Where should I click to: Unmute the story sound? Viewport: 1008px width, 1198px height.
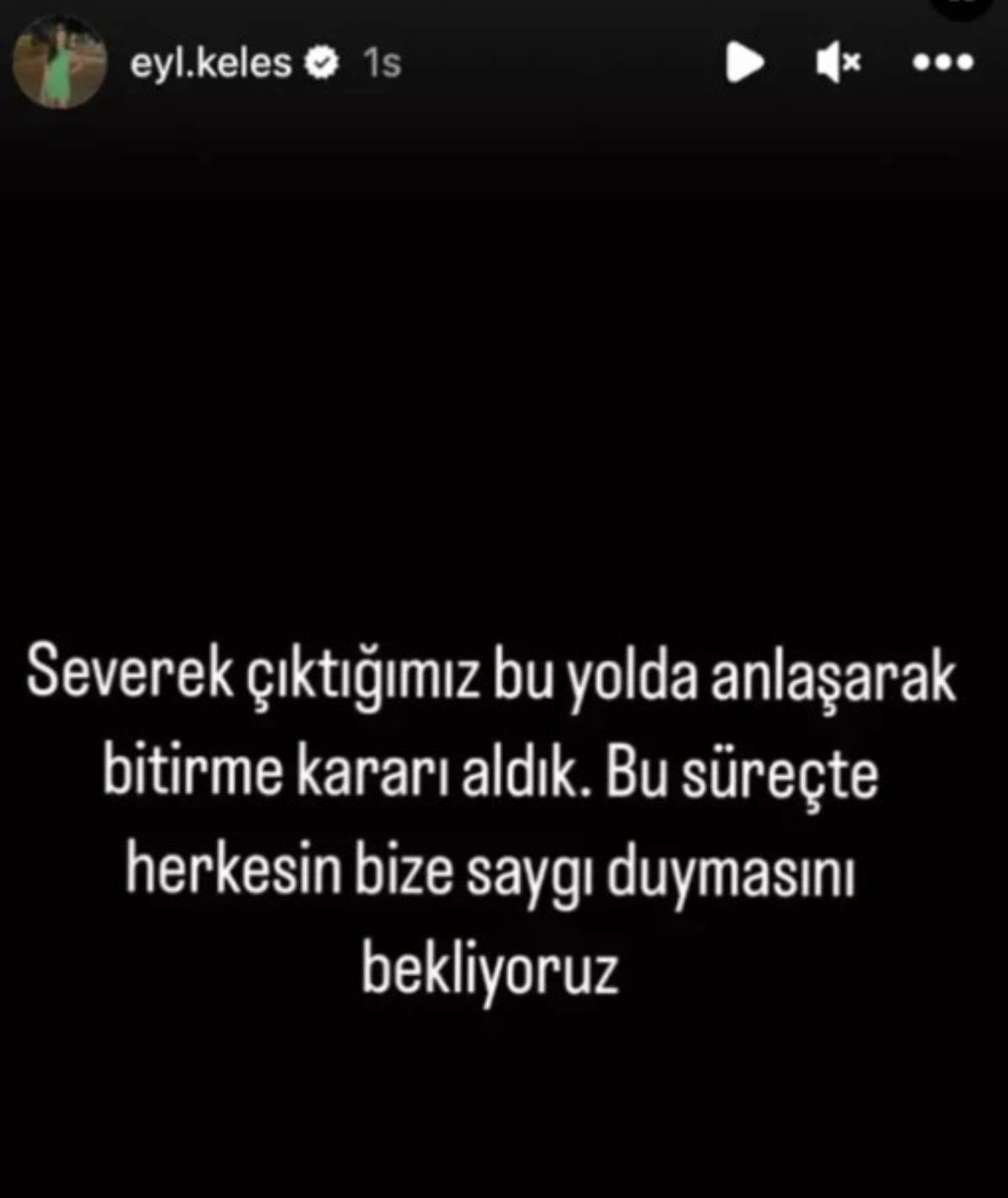point(837,63)
